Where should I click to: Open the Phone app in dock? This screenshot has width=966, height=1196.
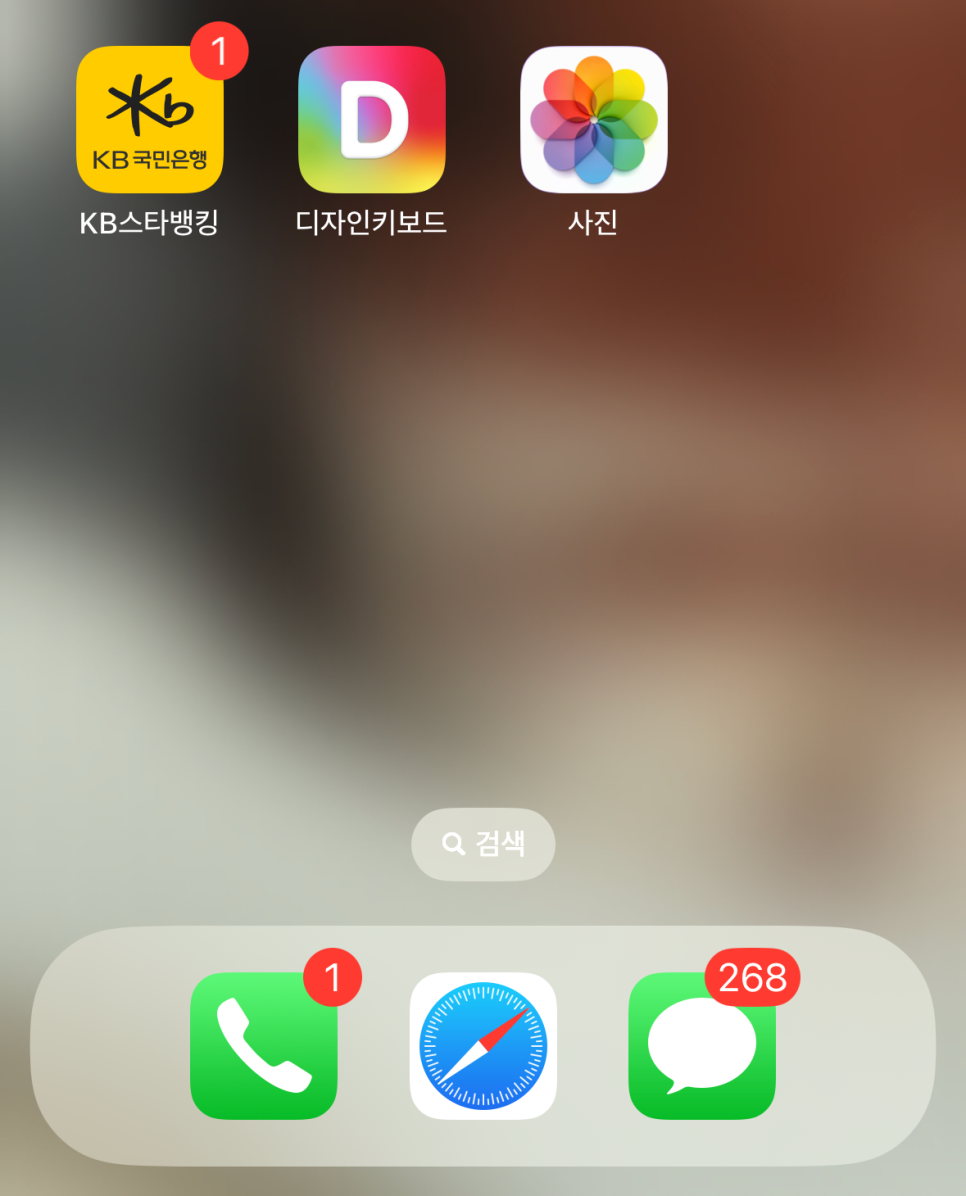264,1046
